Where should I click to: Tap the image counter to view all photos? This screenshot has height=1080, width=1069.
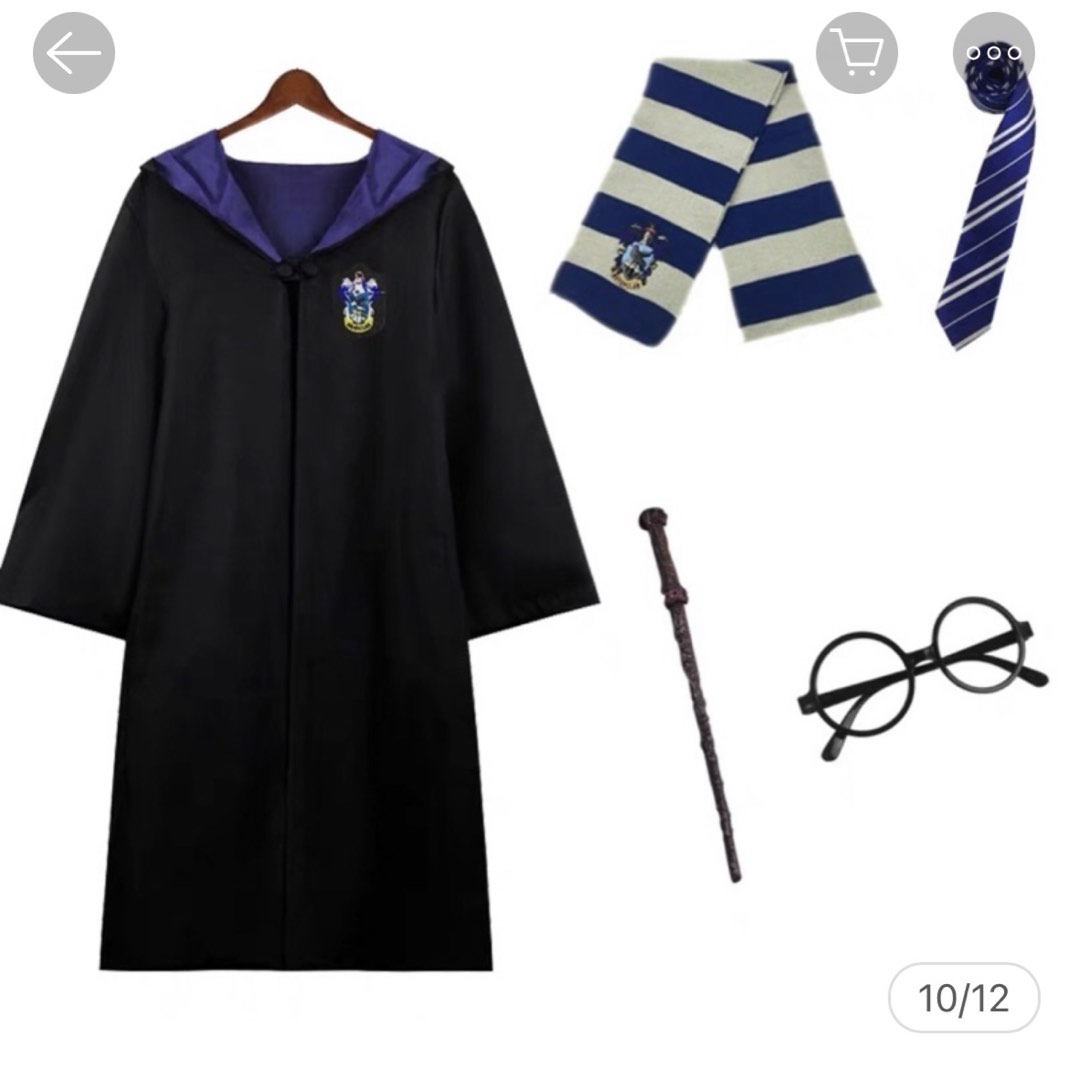point(971,995)
